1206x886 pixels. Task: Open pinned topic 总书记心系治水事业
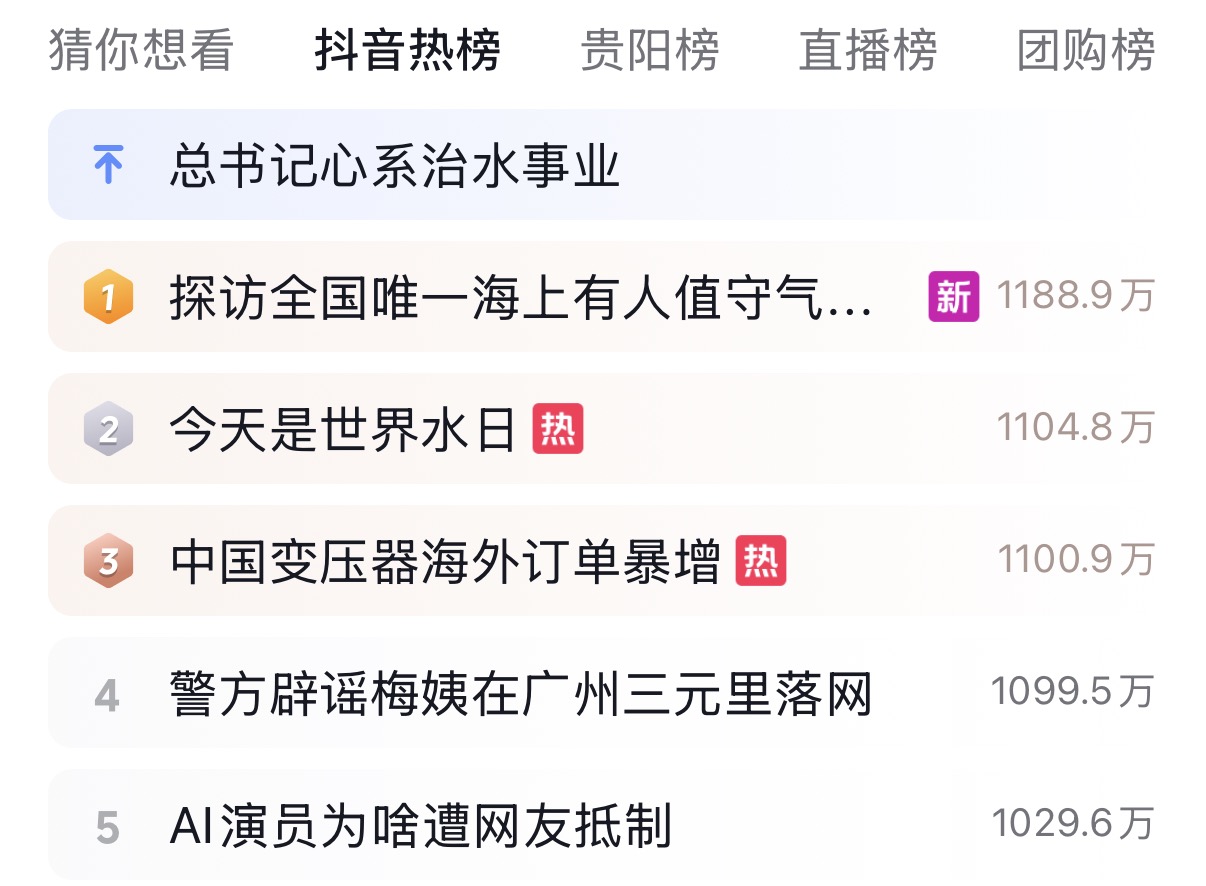(x=394, y=165)
